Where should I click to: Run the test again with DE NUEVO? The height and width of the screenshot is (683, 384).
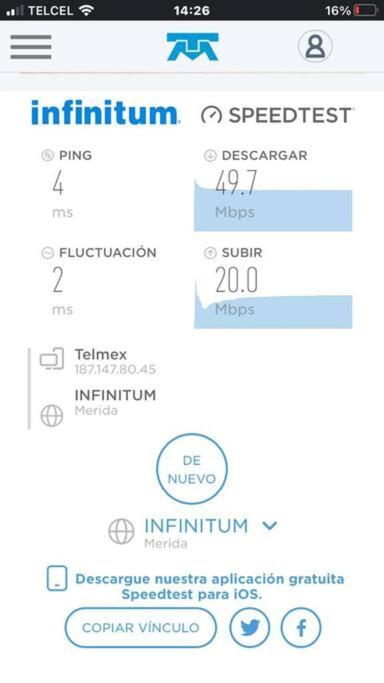tap(192, 469)
